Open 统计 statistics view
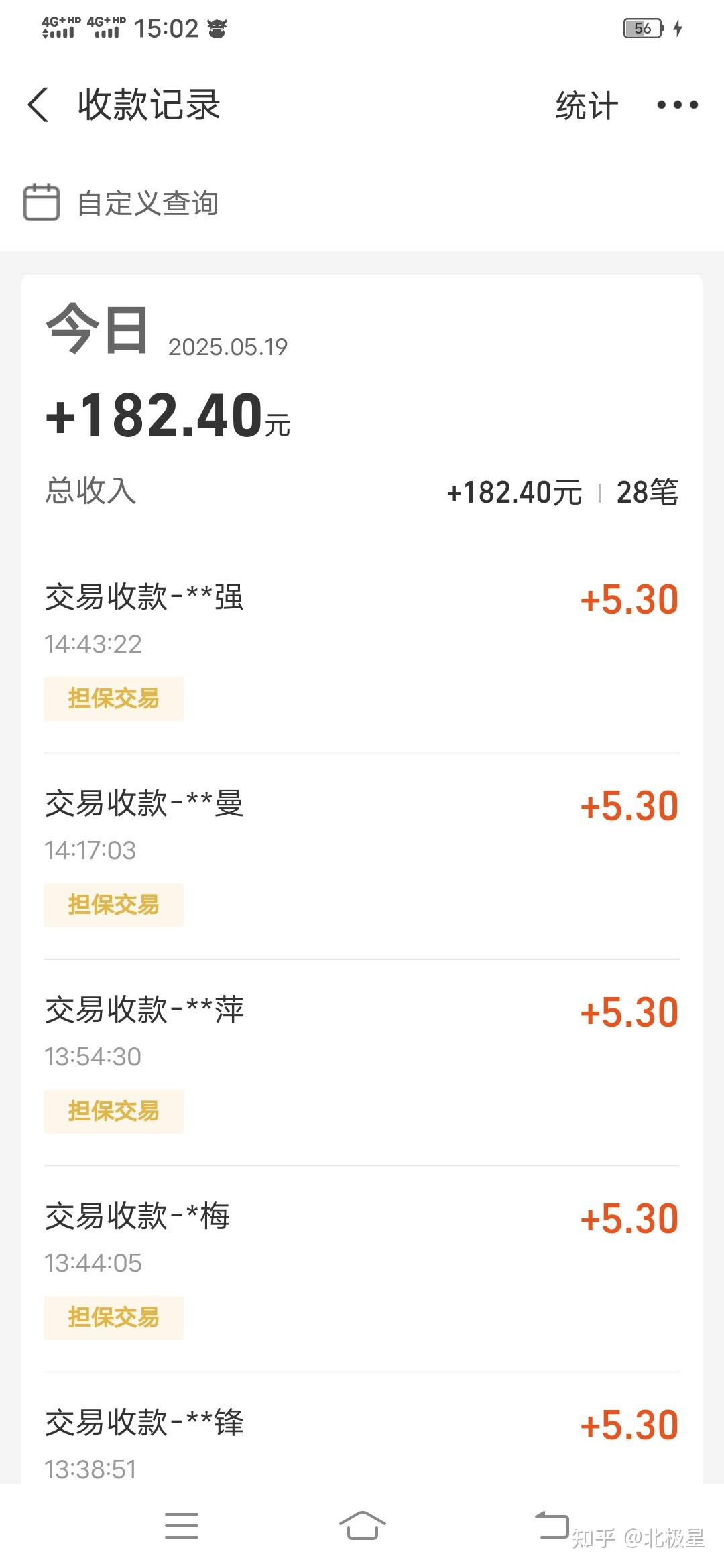The height and width of the screenshot is (1568, 724). tap(587, 106)
